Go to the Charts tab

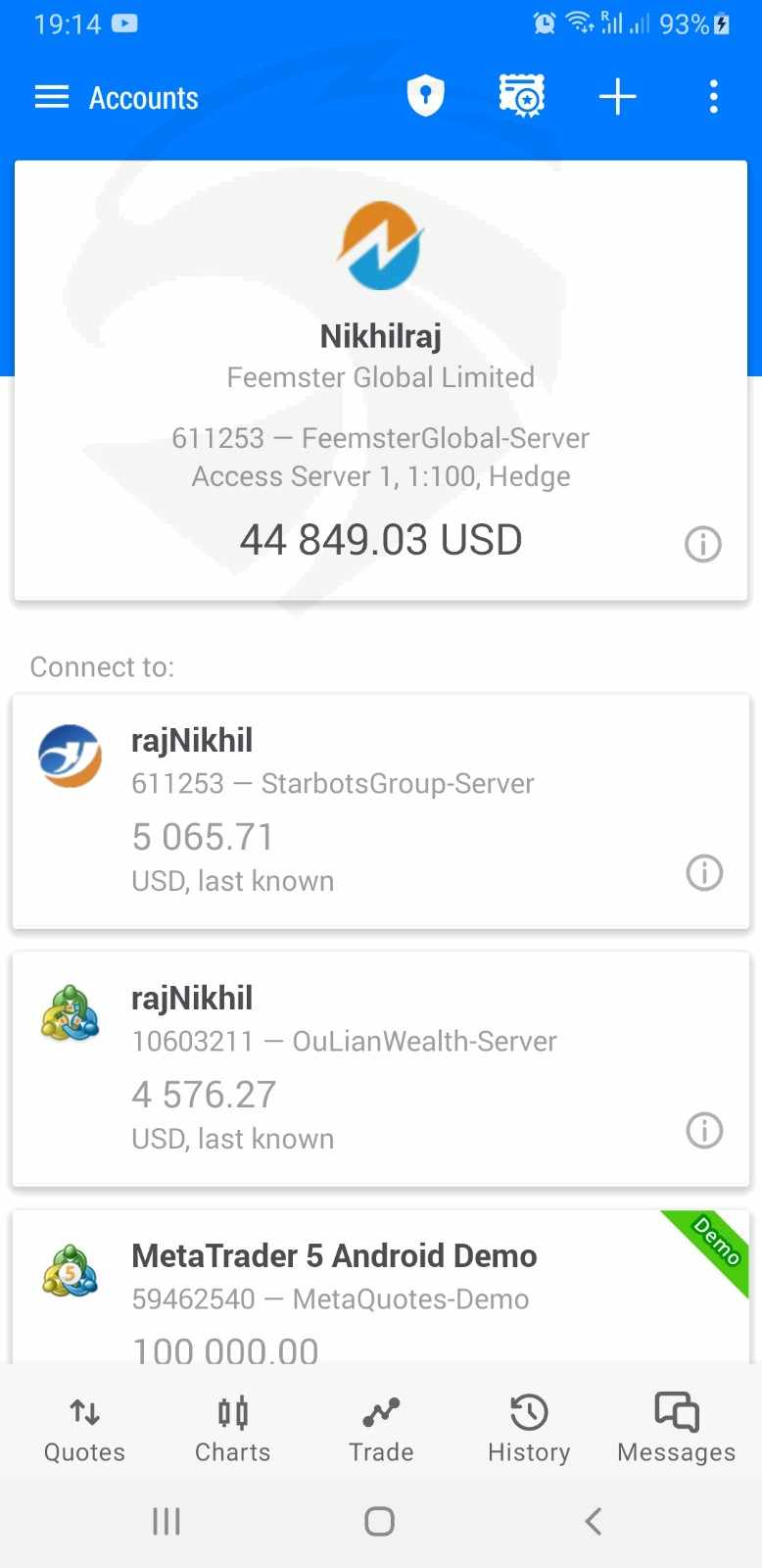[232, 1429]
